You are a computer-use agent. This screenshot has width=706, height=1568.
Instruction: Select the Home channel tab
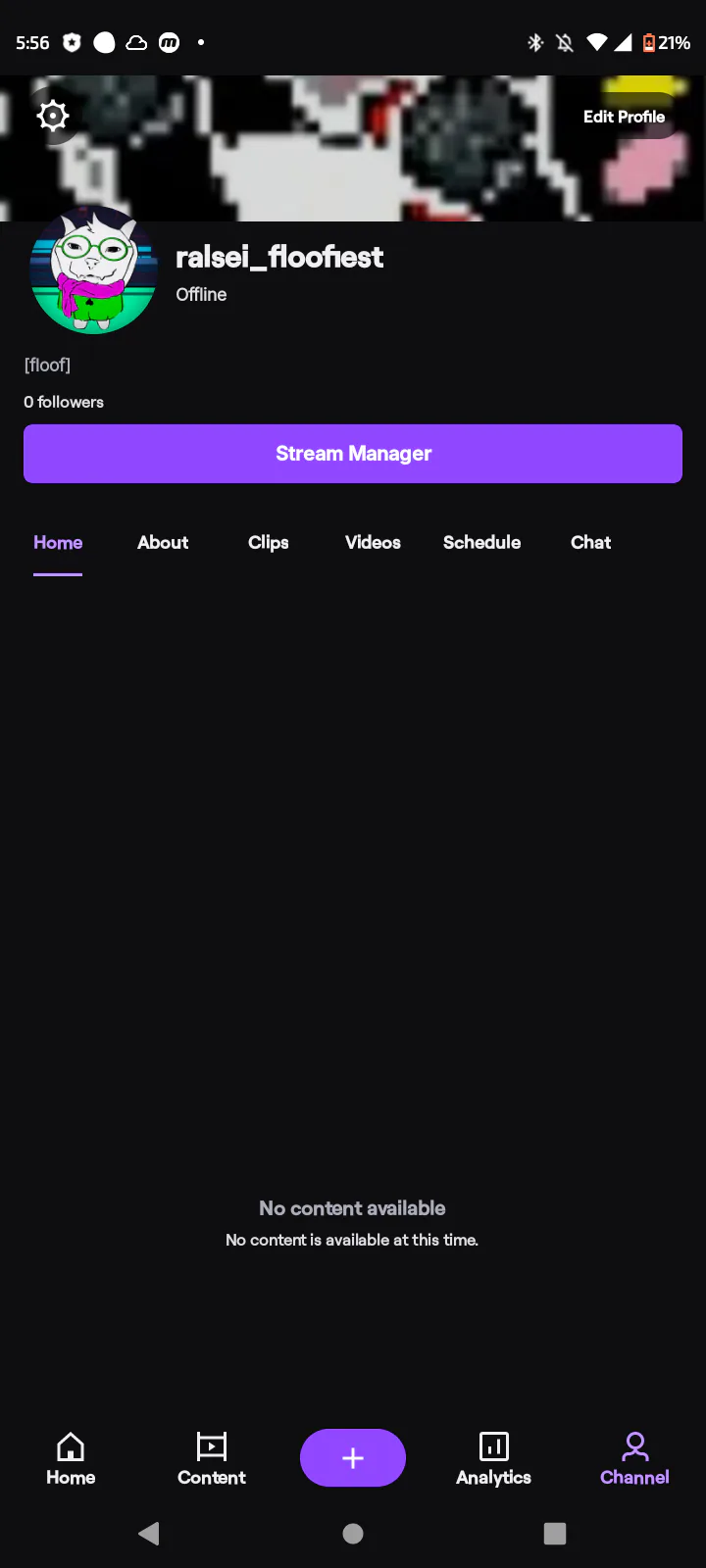point(58,542)
